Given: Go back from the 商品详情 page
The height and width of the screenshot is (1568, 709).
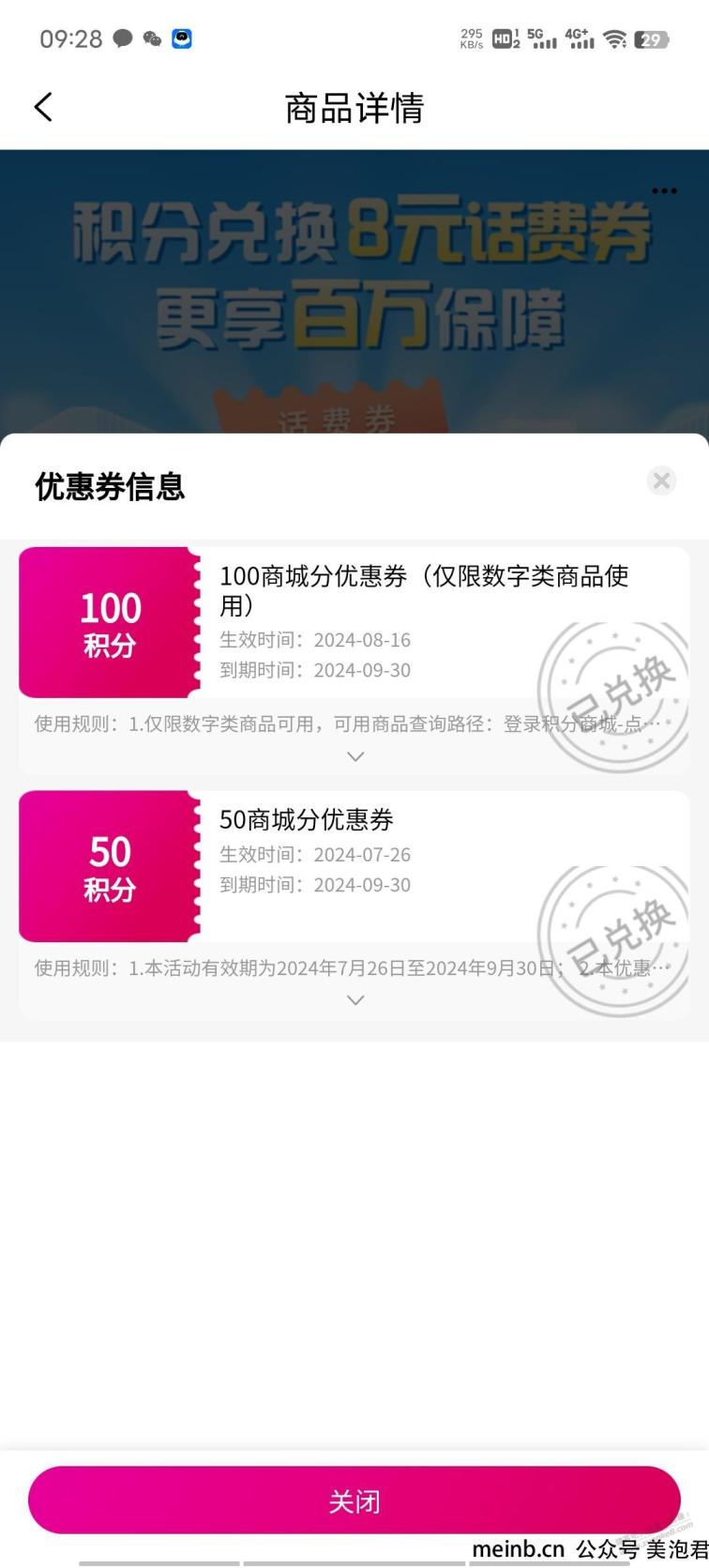Looking at the screenshot, I should pyautogui.click(x=43, y=107).
